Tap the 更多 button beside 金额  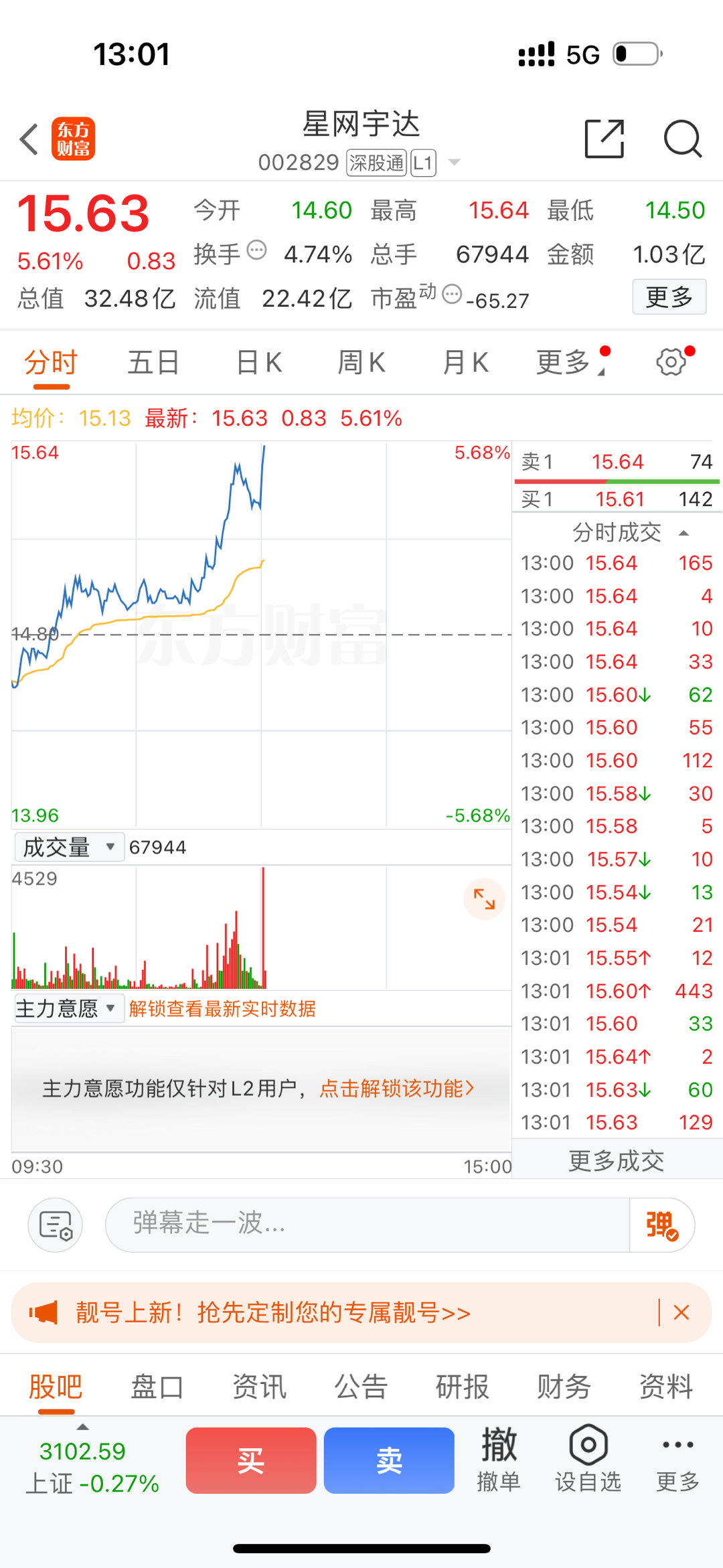click(x=669, y=297)
